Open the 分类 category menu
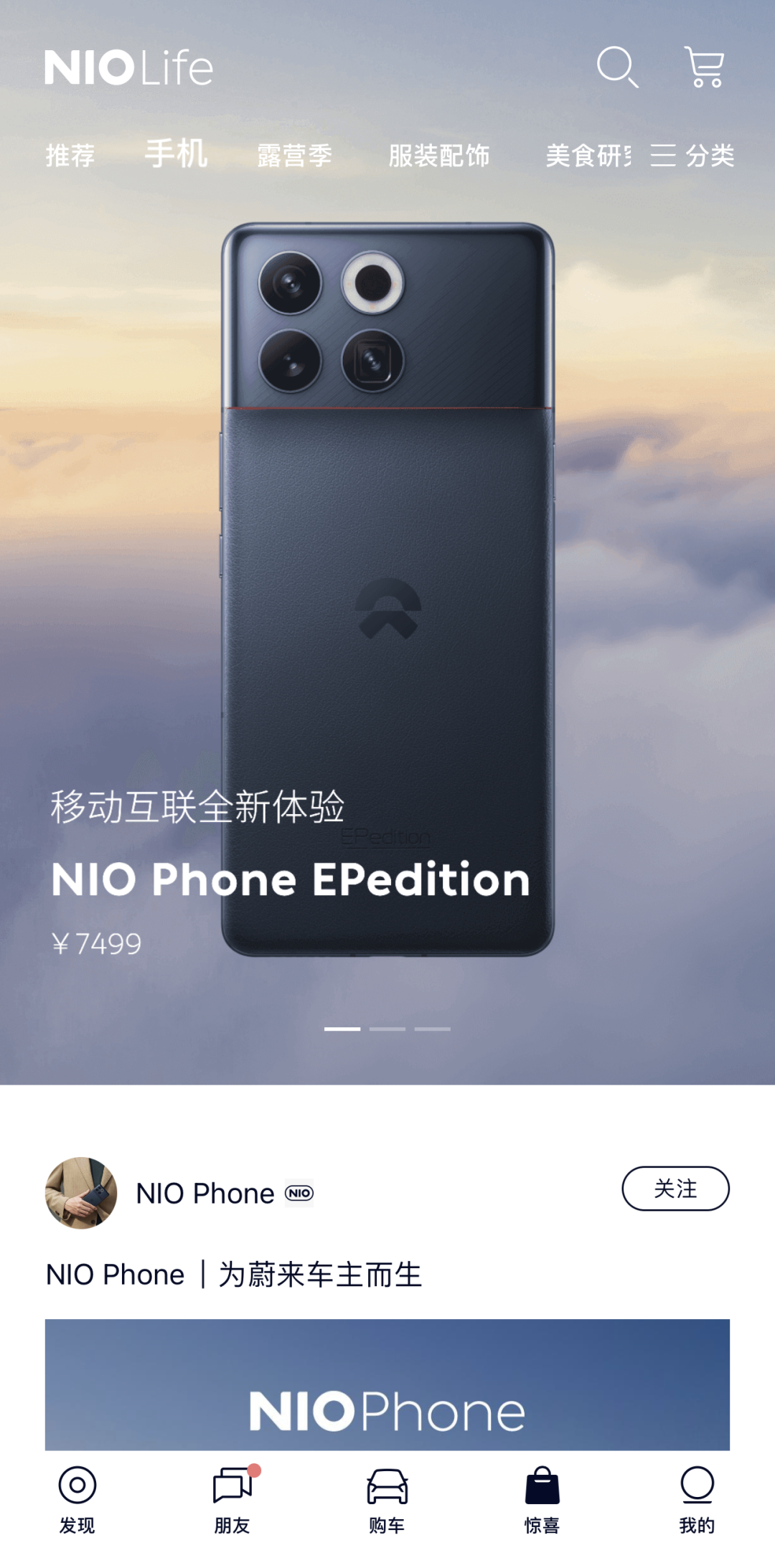 [x=692, y=156]
